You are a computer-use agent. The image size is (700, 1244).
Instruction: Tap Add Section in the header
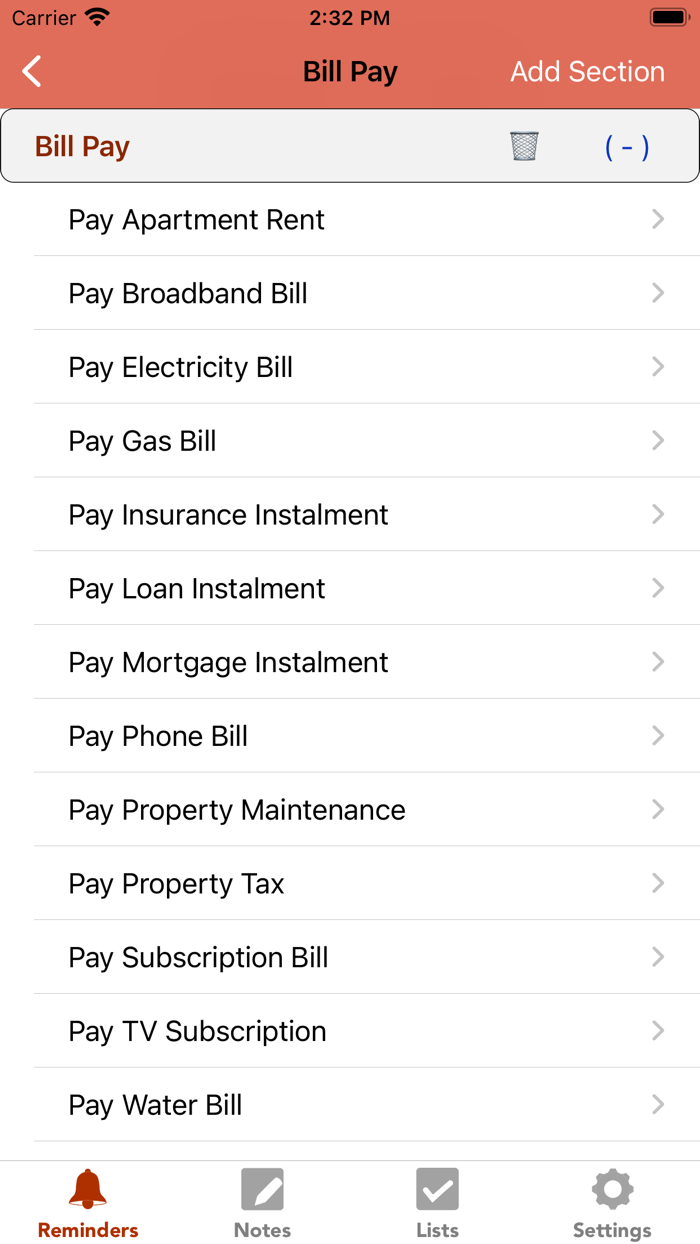[587, 72]
